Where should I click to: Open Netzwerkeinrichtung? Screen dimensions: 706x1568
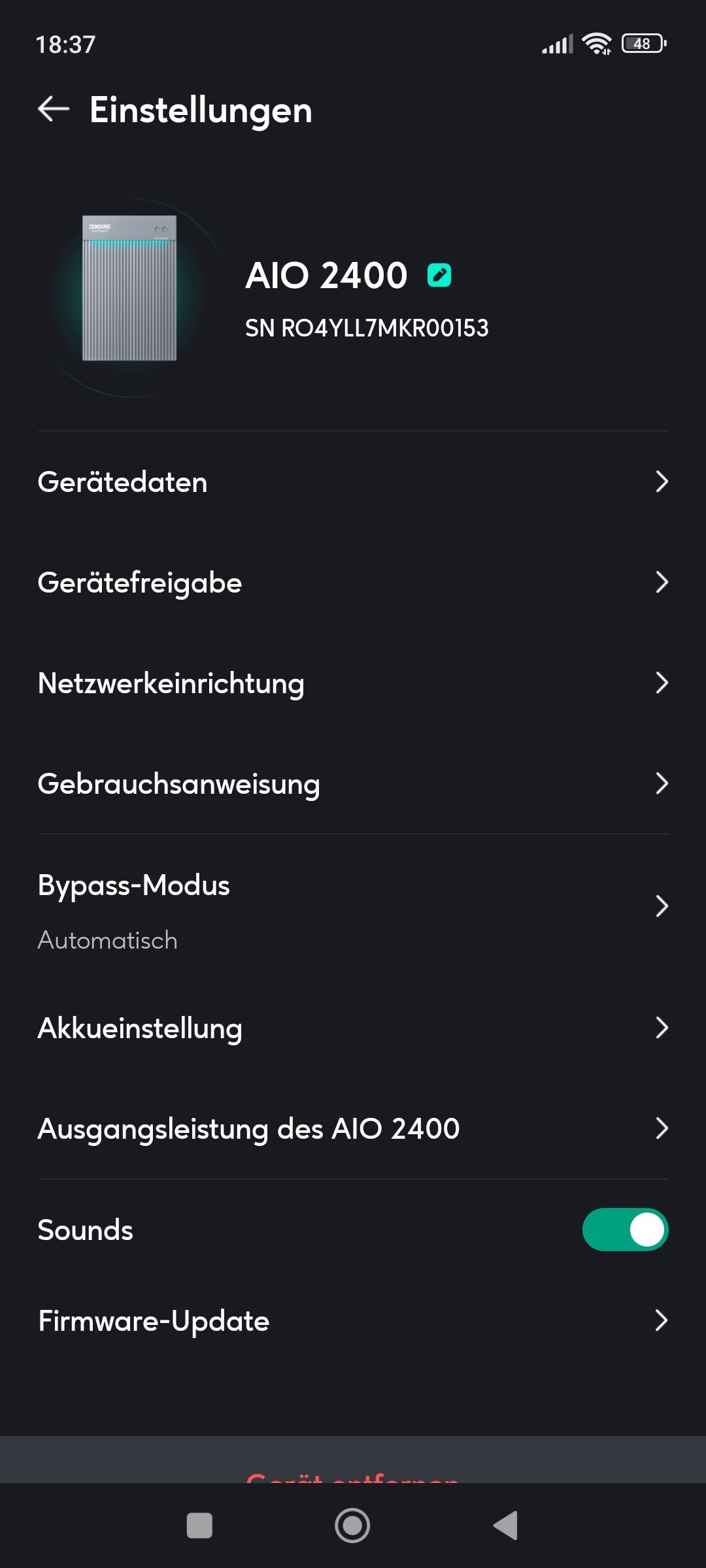pyautogui.click(x=353, y=683)
